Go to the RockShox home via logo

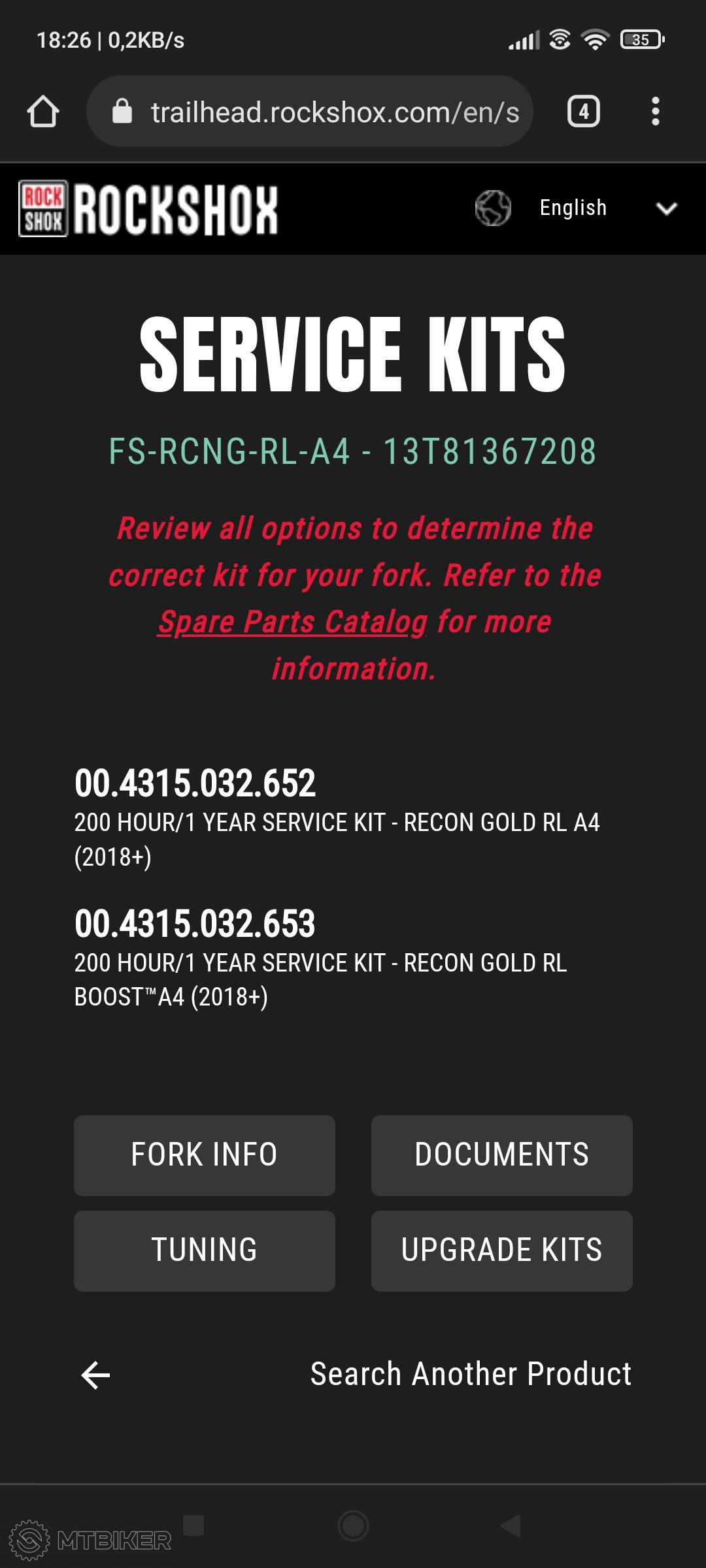[148, 208]
